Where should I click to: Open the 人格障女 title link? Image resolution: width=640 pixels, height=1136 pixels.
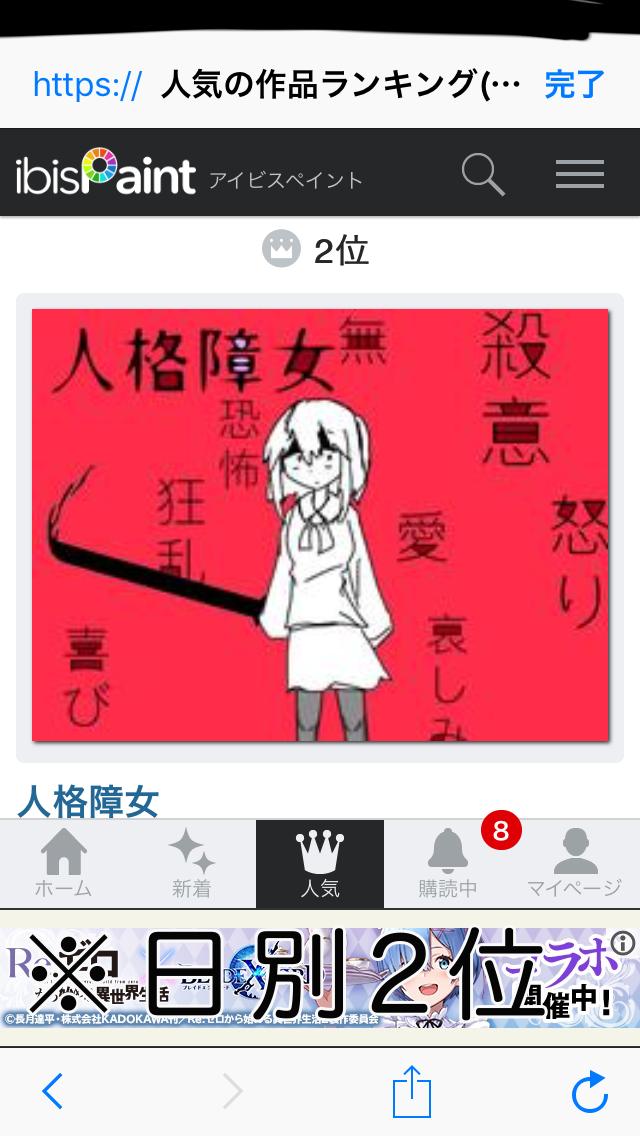(88, 801)
